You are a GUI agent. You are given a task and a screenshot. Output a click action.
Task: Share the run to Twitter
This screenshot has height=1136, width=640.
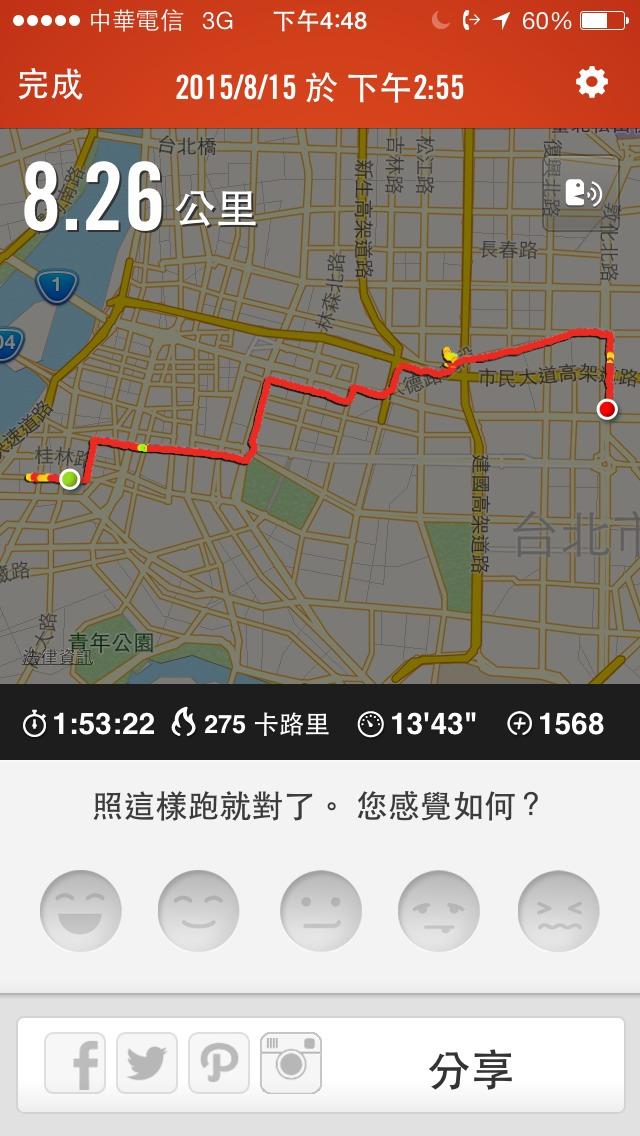pyautogui.click(x=147, y=1063)
